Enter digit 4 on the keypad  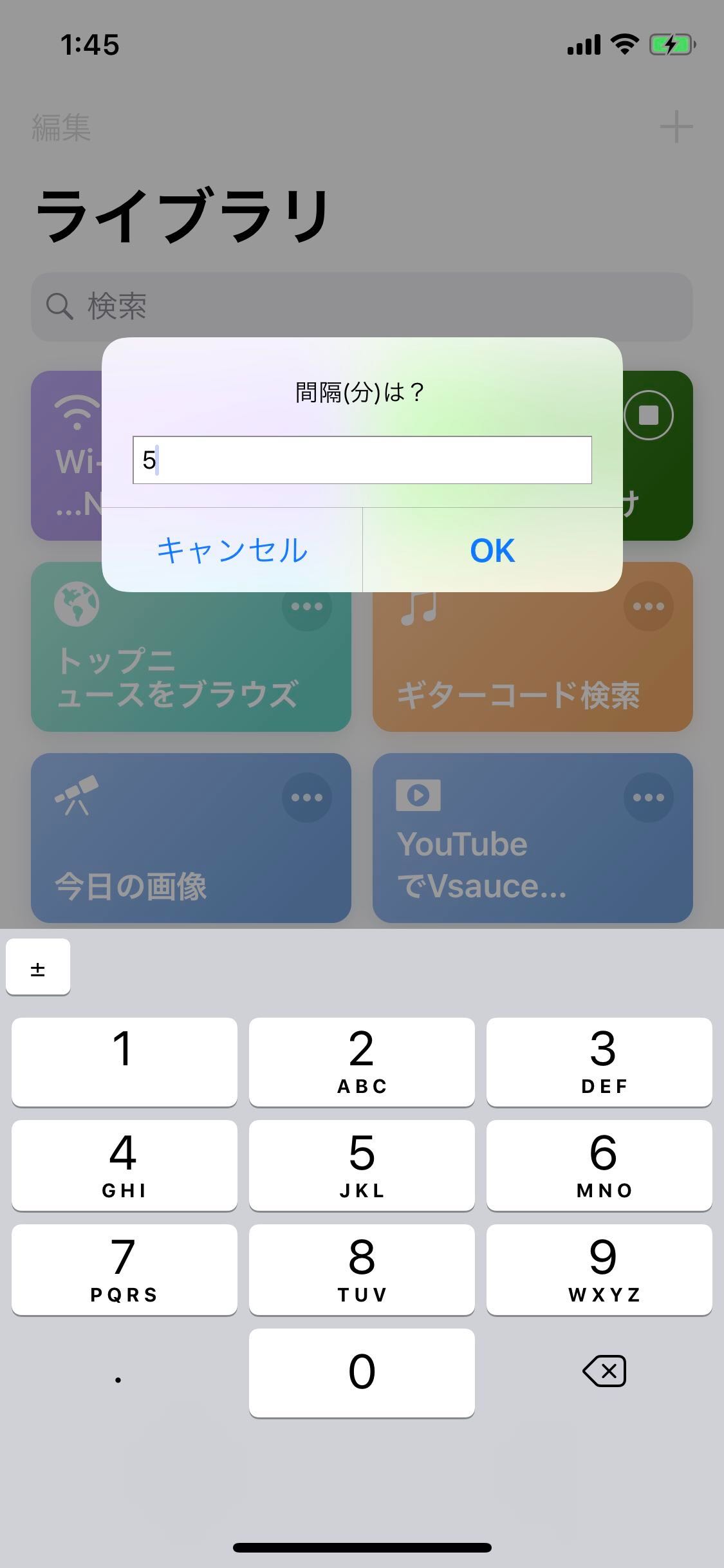click(x=124, y=1166)
